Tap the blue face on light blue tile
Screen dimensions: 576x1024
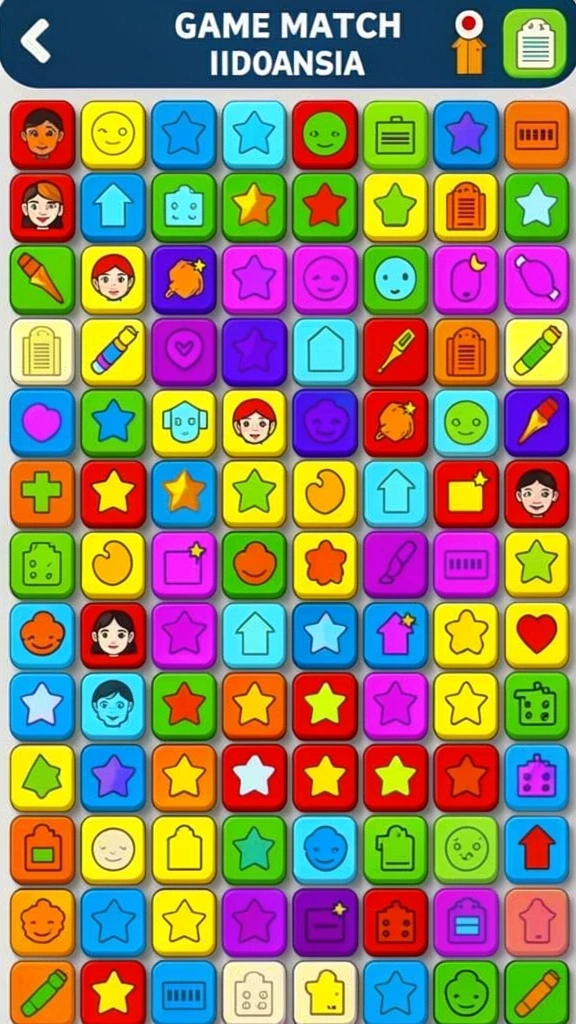(112, 706)
